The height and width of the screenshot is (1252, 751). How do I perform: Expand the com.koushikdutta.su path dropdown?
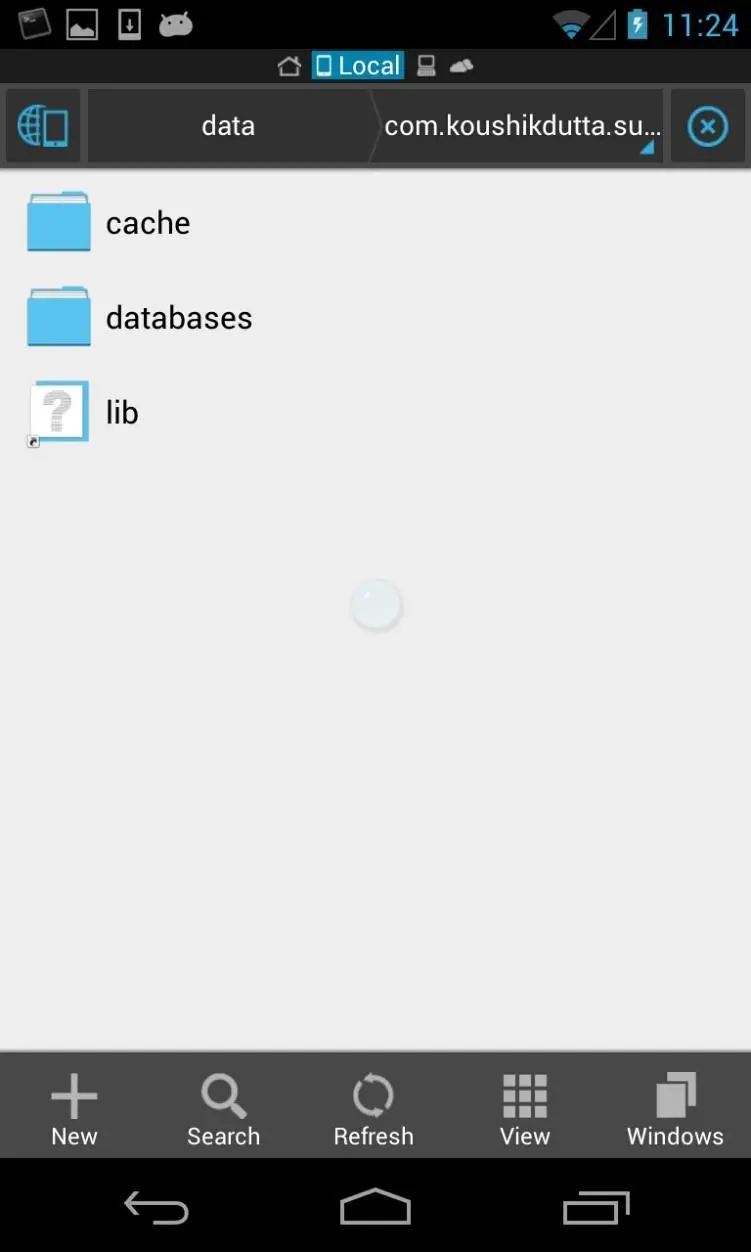coord(522,126)
